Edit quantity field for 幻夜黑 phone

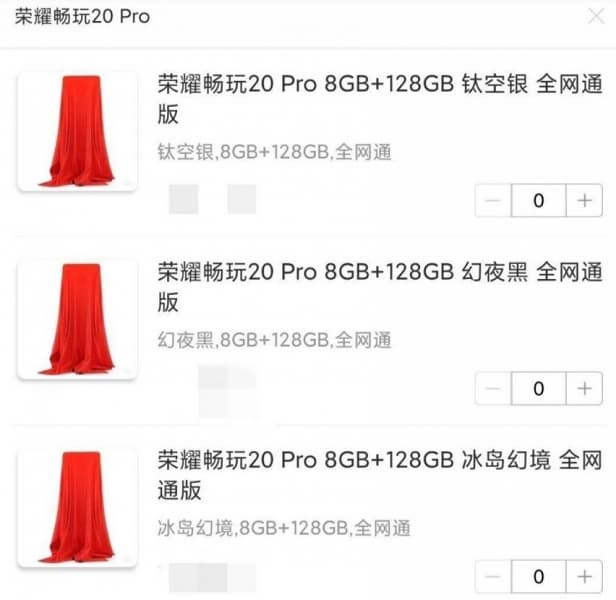[538, 388]
